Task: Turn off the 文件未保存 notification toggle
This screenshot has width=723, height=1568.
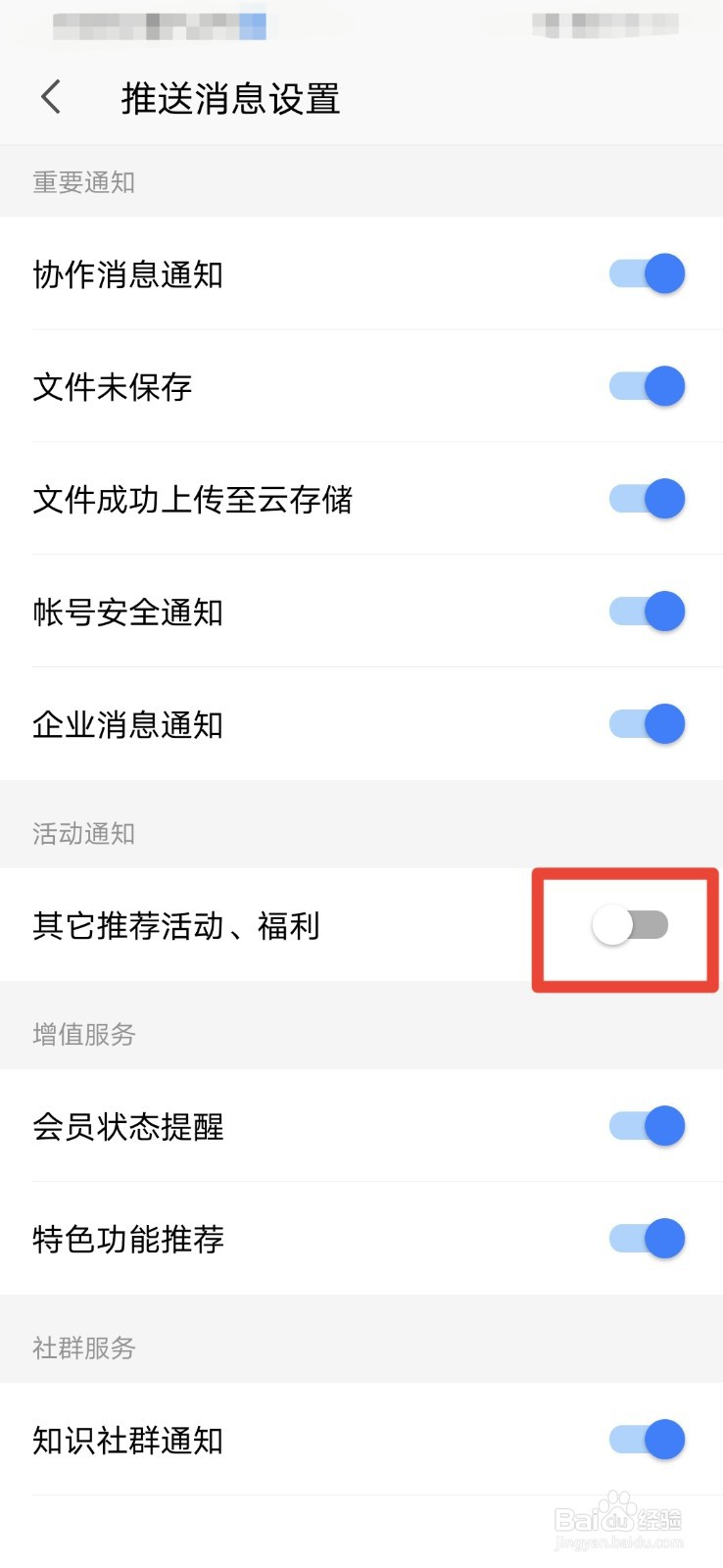Action: tap(647, 386)
